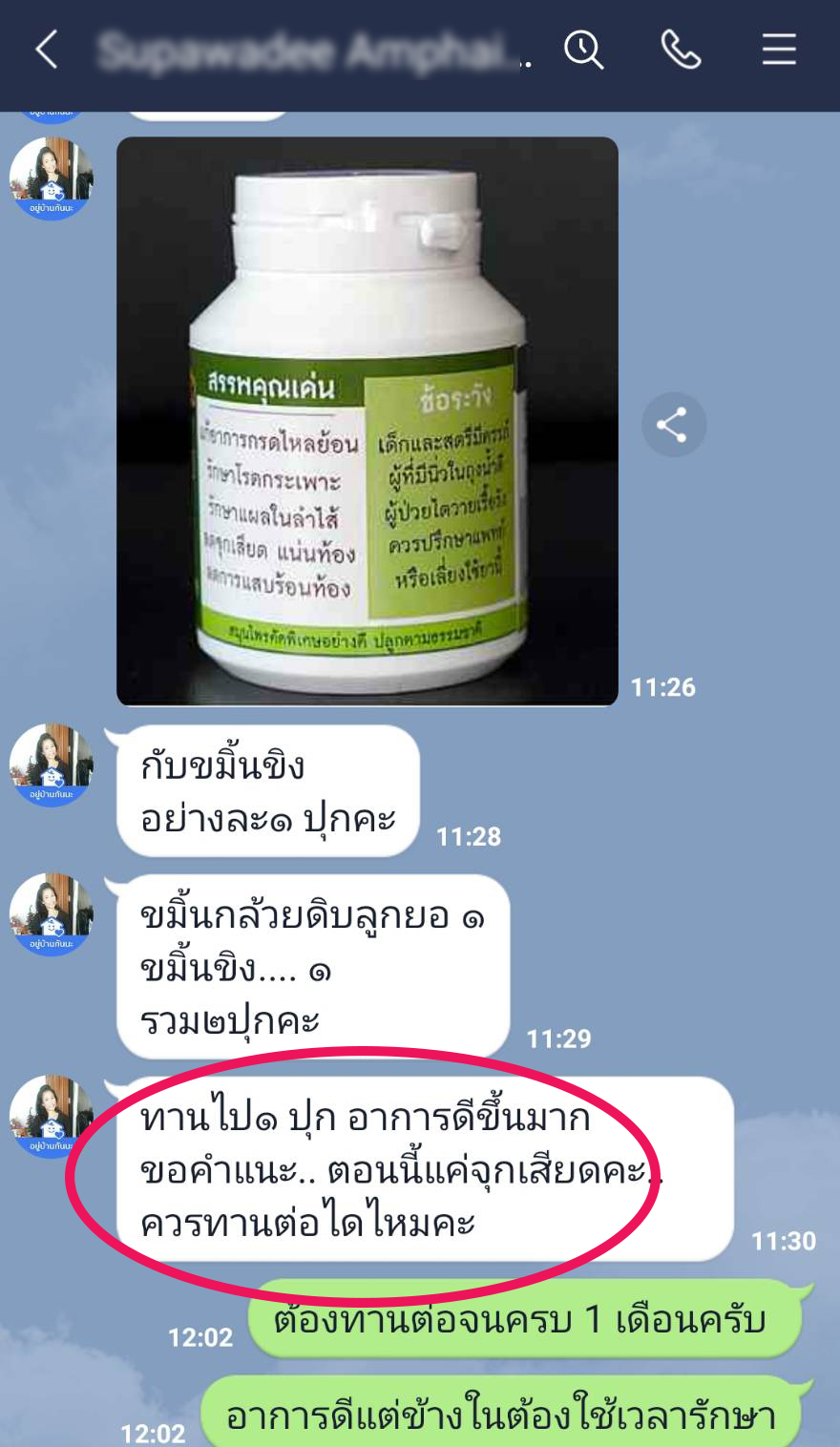Open the chat hamburger menu
The width and height of the screenshot is (840, 1447).
(779, 50)
